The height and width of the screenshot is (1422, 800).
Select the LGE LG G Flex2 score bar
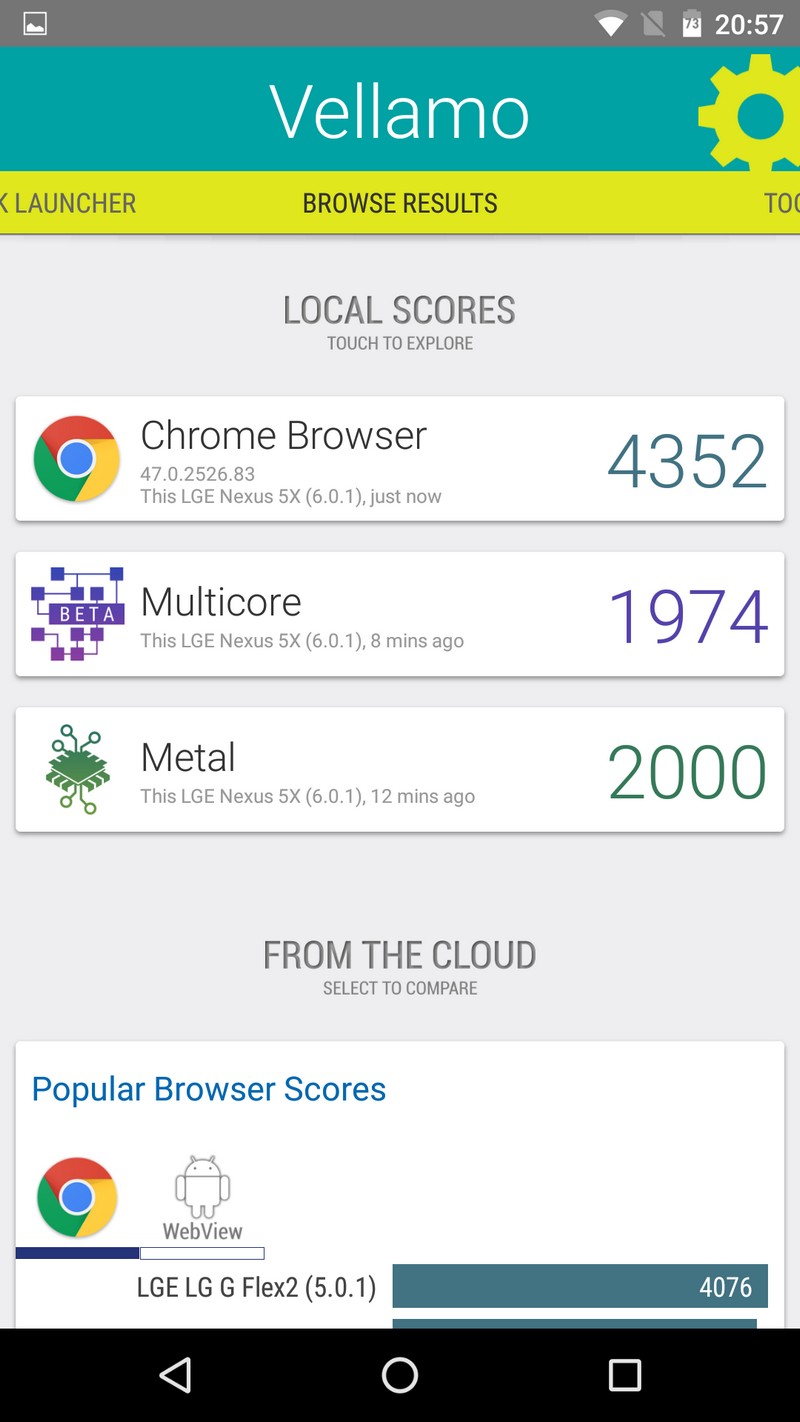pos(580,1286)
